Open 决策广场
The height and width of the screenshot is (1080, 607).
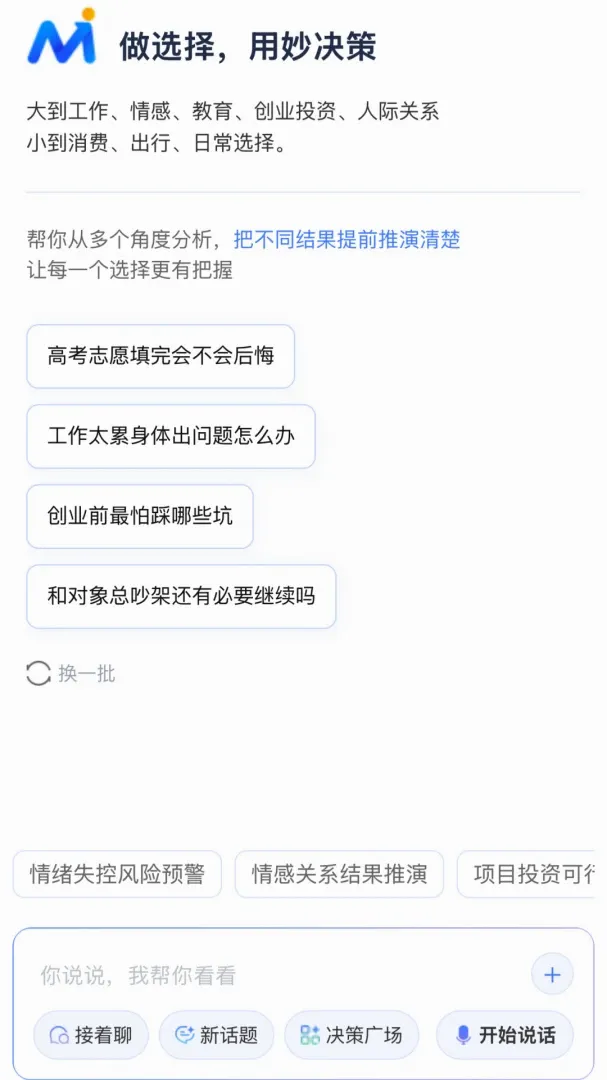351,1035
